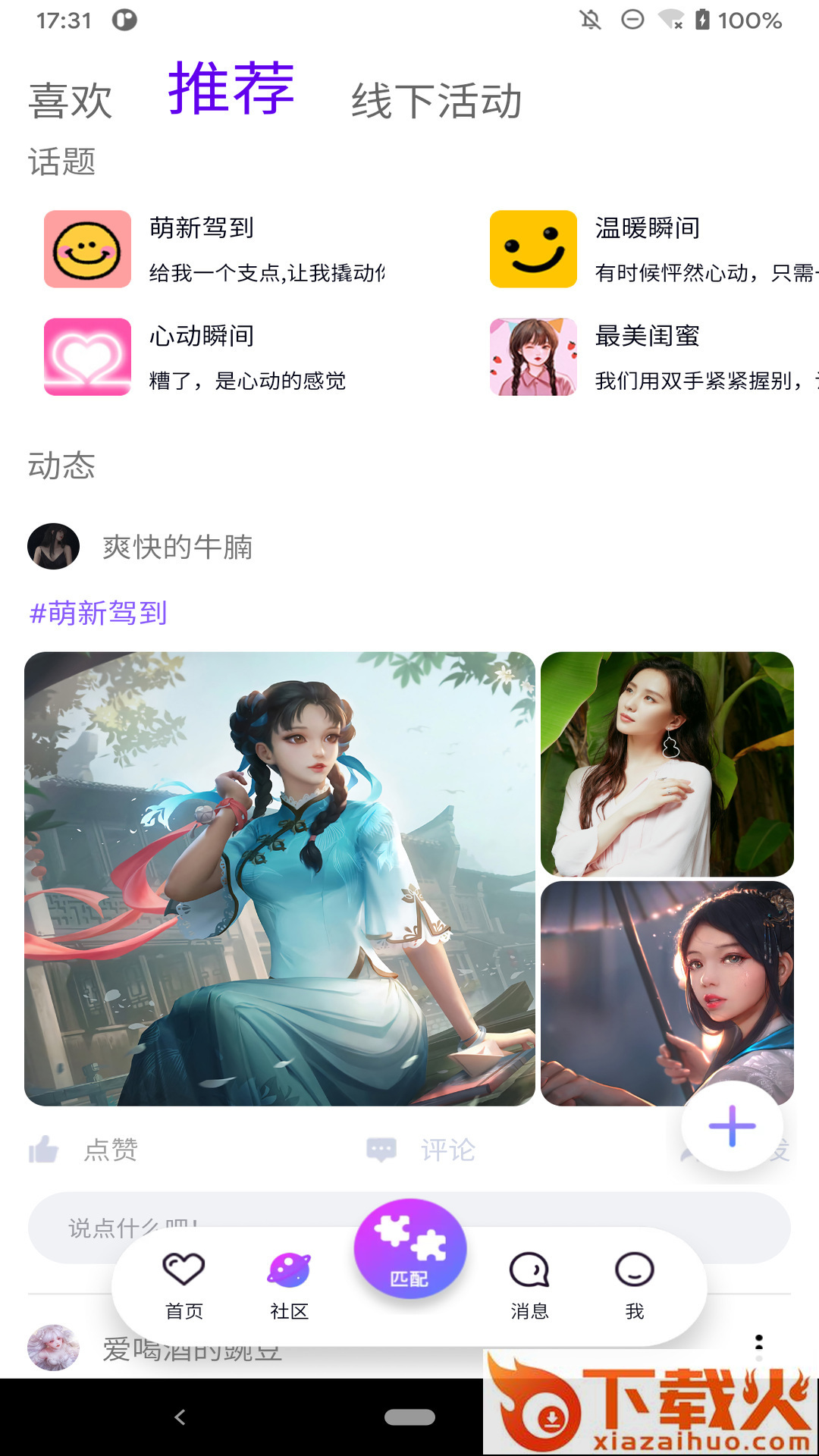Open the #萌新驾到 hashtag link

pyautogui.click(x=98, y=613)
